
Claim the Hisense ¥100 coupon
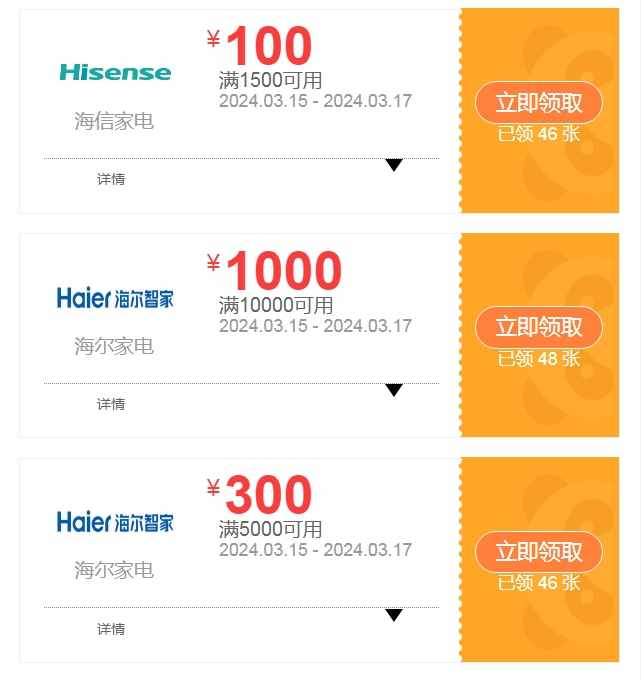tap(538, 102)
